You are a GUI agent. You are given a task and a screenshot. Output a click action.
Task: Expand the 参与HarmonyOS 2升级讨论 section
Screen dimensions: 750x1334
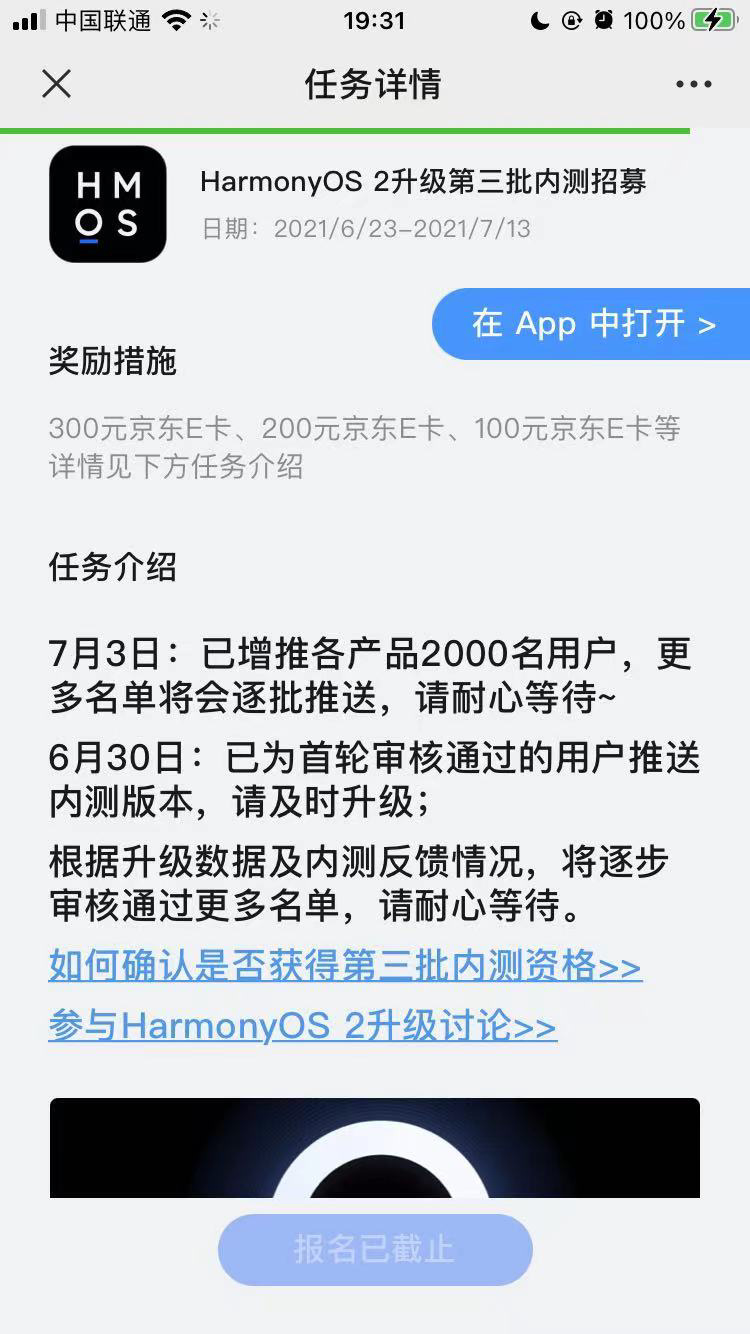pyautogui.click(x=302, y=1026)
